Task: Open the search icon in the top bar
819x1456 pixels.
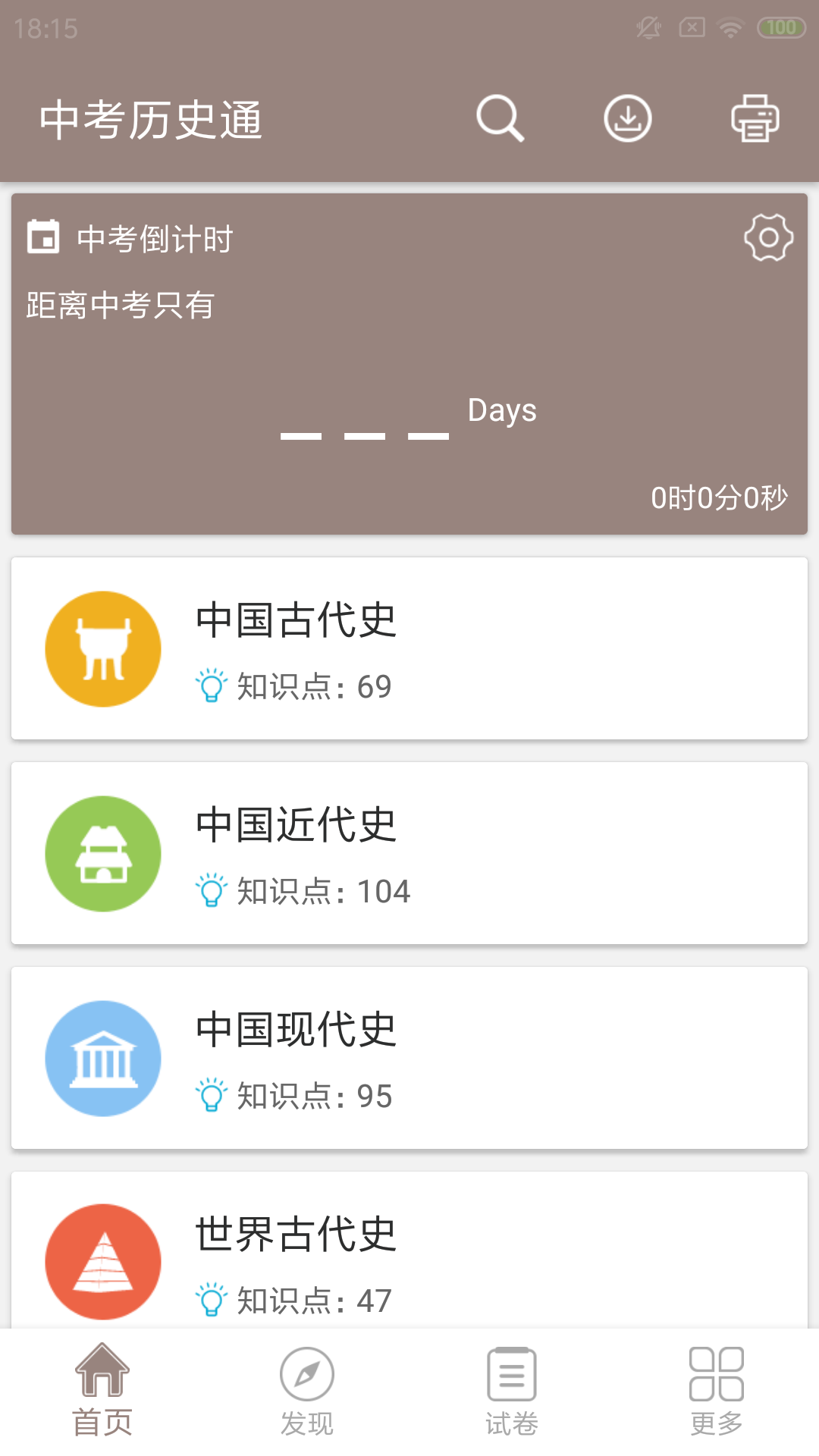Action: (x=500, y=118)
